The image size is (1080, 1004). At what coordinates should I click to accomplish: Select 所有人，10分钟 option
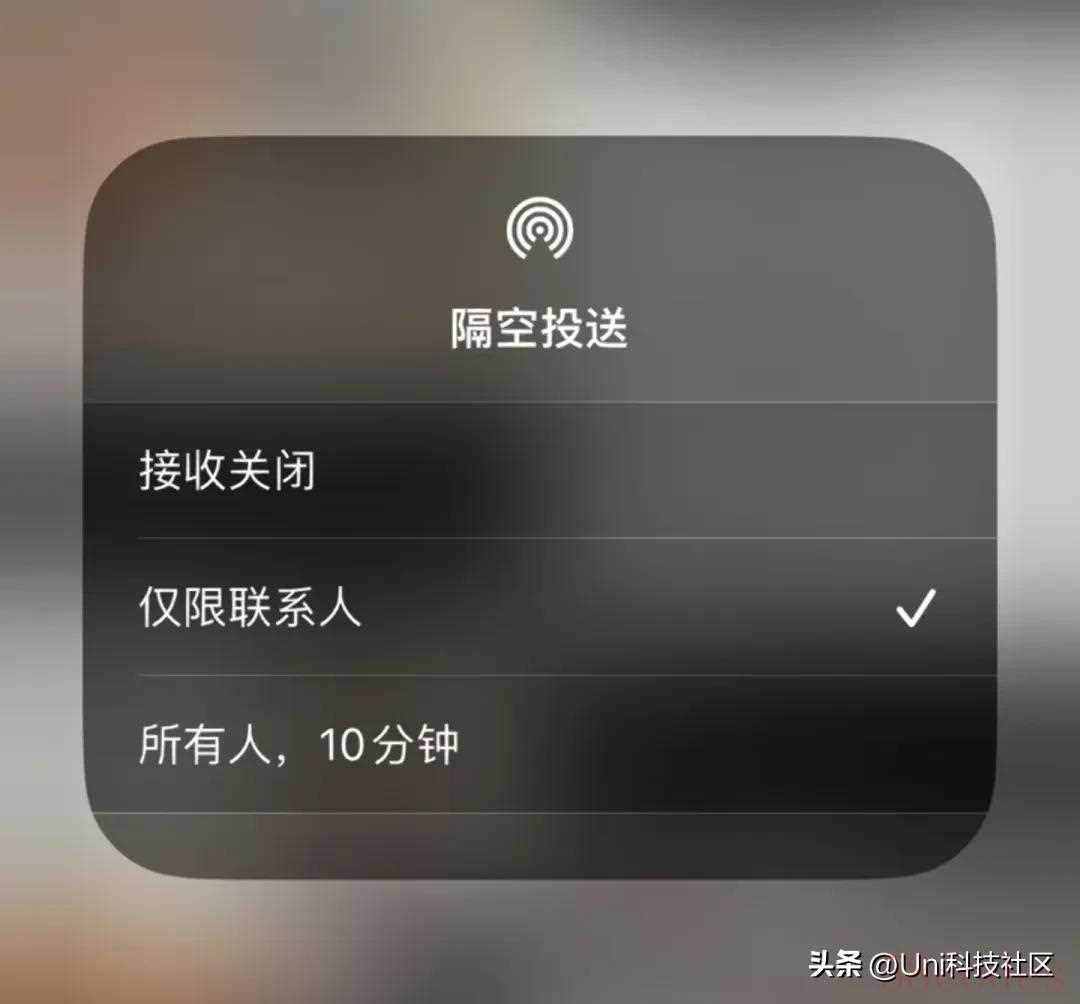(298, 745)
